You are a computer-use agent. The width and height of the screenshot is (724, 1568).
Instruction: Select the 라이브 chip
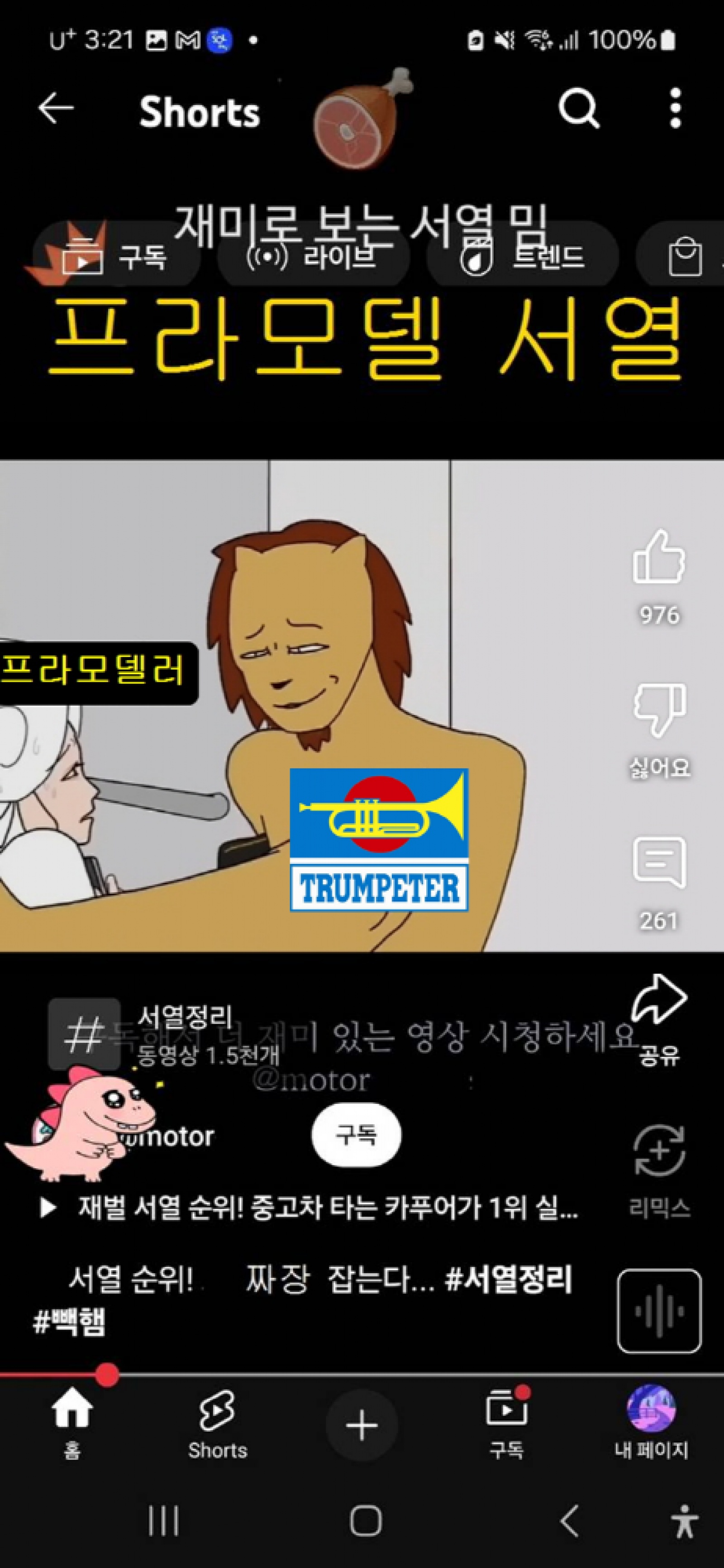(313, 256)
